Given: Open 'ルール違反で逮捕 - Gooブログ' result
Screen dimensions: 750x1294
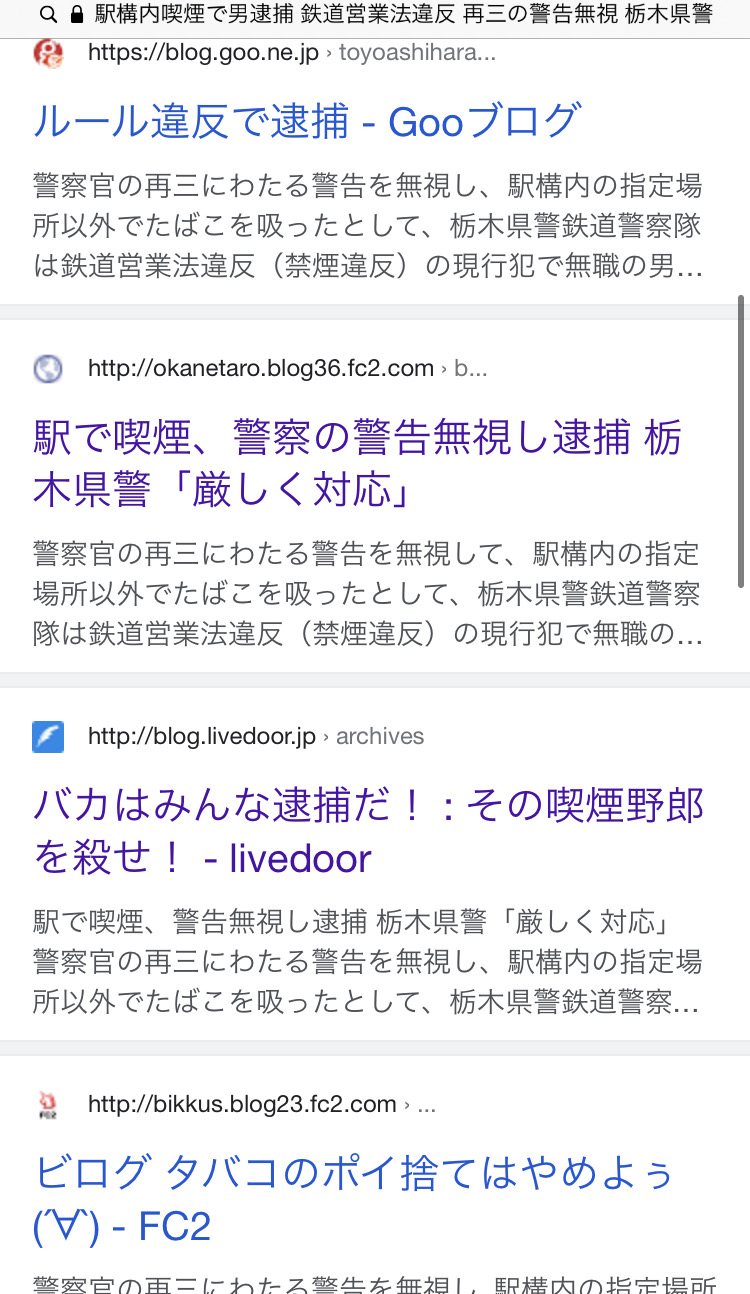Looking at the screenshot, I should point(306,122).
